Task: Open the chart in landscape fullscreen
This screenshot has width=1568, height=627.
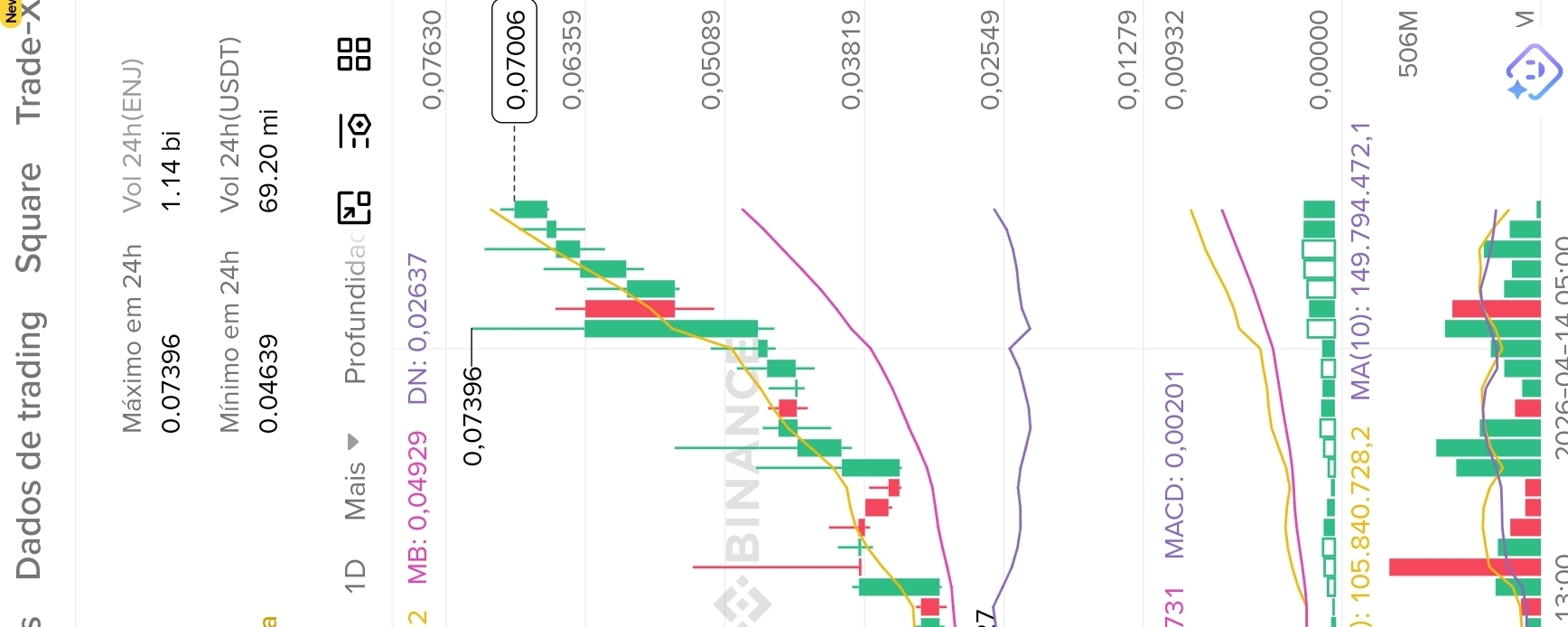Action: click(x=354, y=207)
